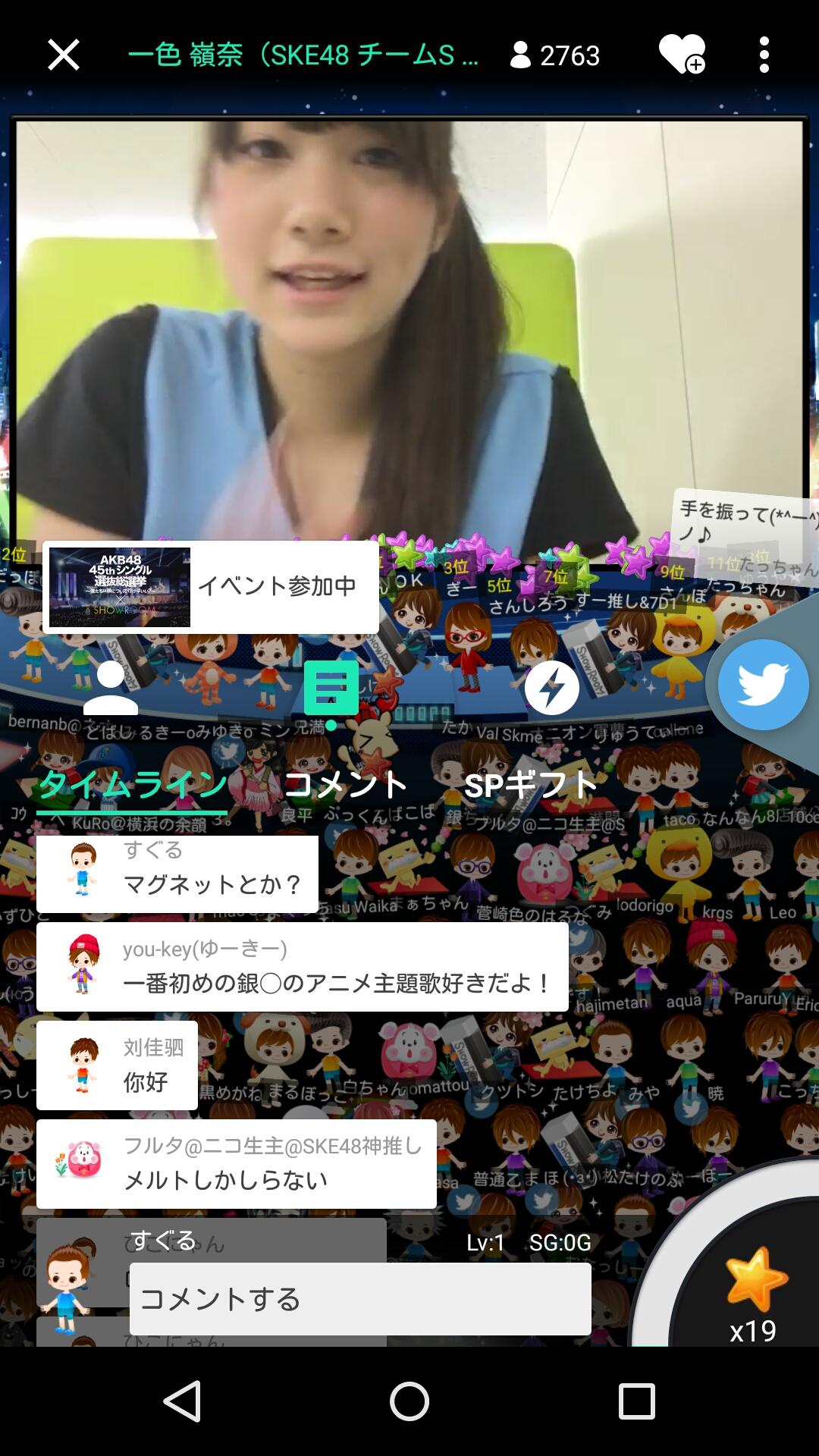The image size is (819, 1456).
Task: Open the comment by 刘佳驷
Action: 118,1065
